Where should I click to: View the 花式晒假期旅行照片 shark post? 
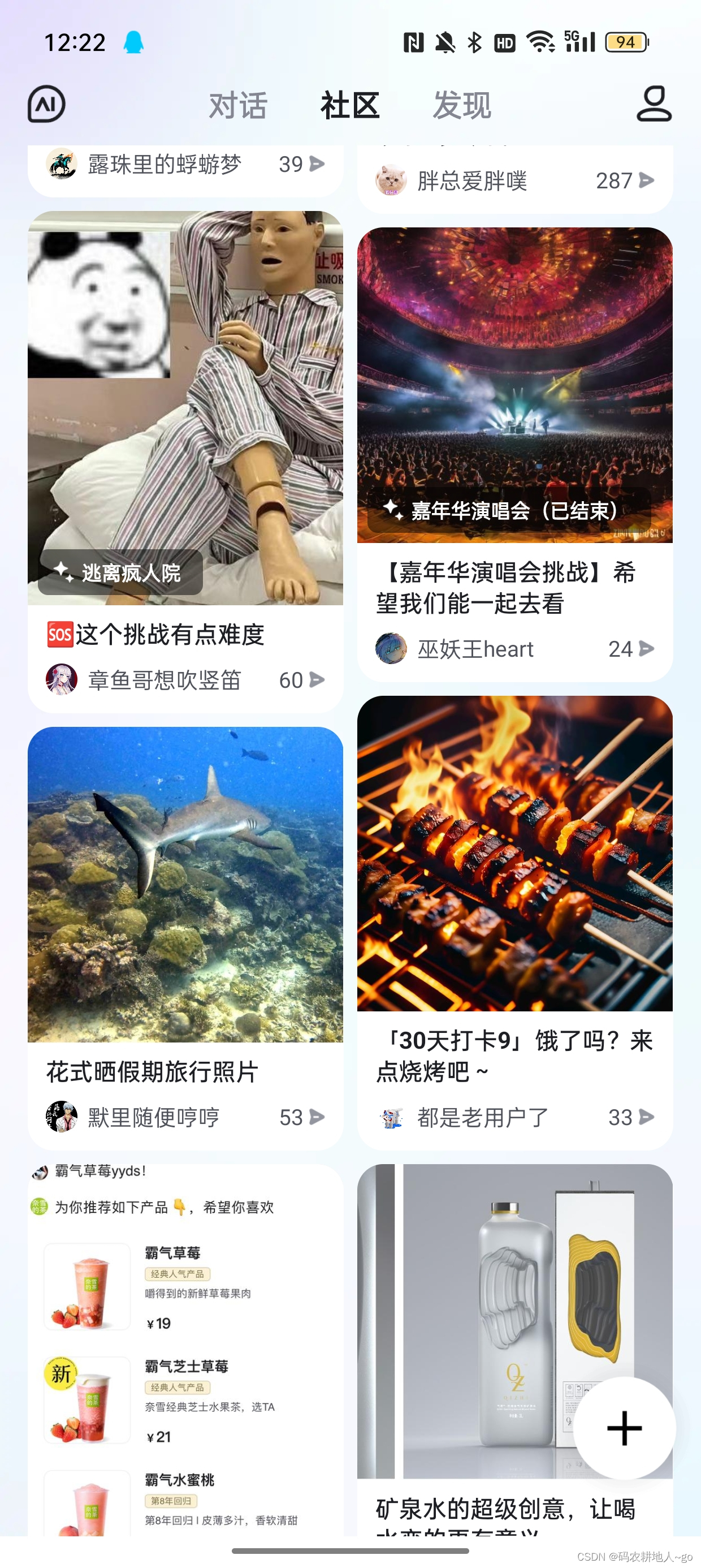pos(185,884)
